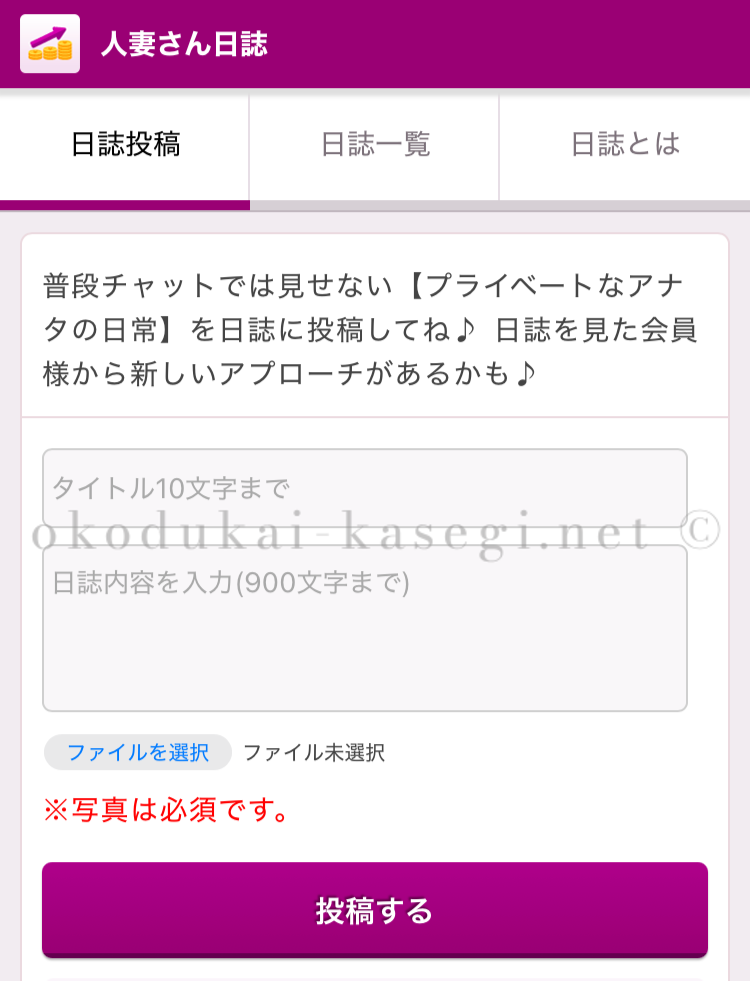
Task: Tap the 日誌内容を入力 text area
Action: (364, 628)
